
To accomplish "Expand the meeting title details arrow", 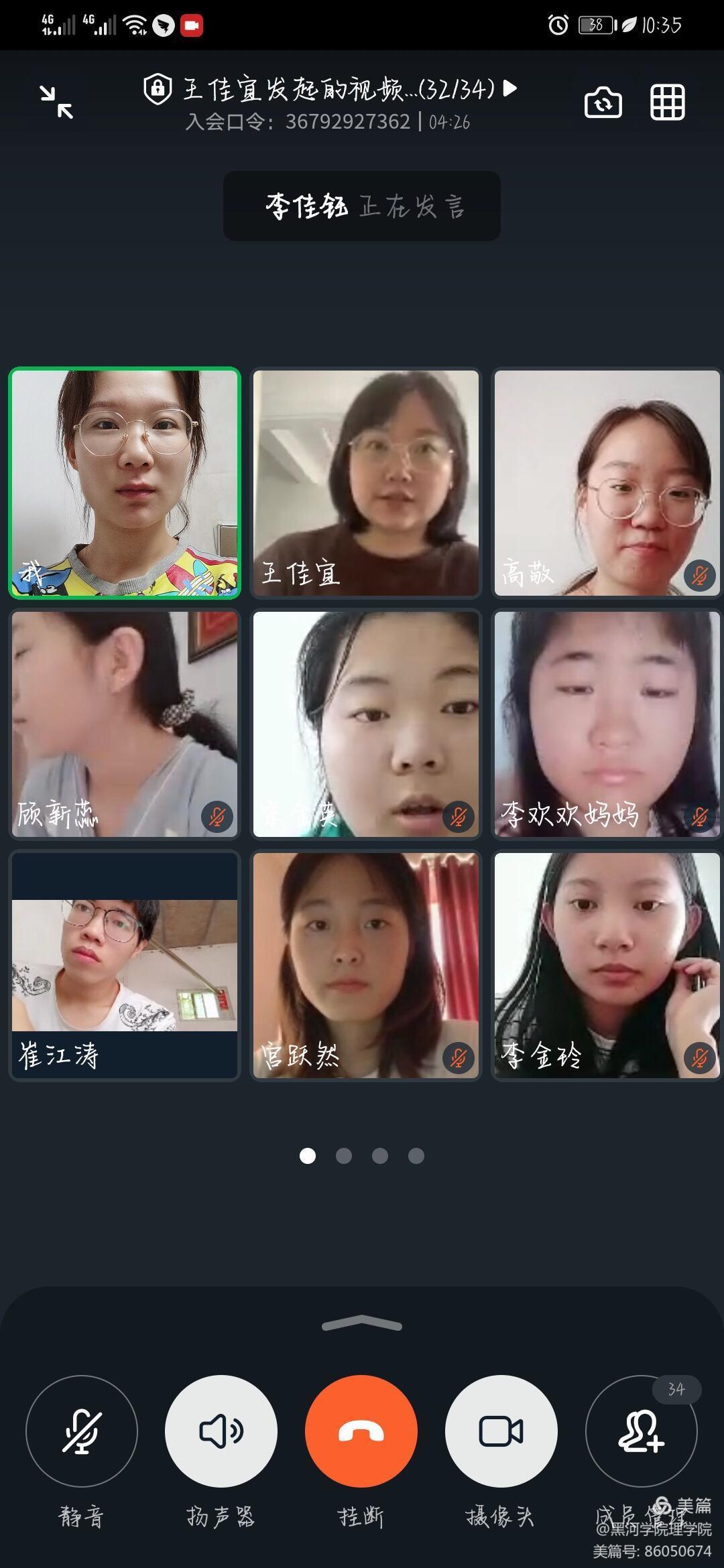I will point(510,88).
